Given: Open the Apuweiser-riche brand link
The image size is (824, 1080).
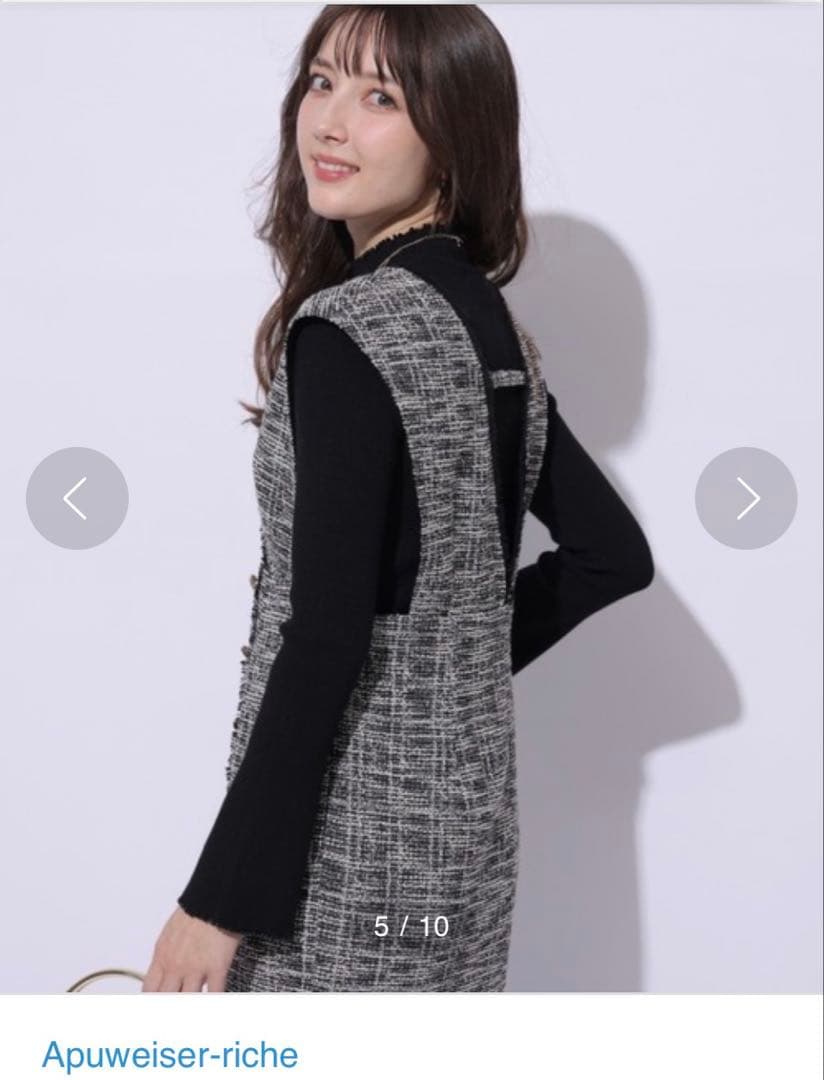Looking at the screenshot, I should pyautogui.click(x=169, y=1054).
